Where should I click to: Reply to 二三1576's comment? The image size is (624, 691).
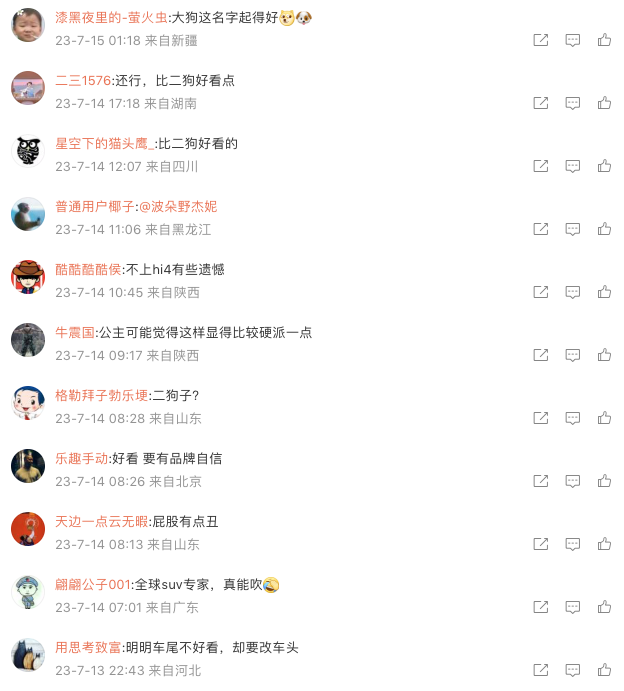click(573, 103)
